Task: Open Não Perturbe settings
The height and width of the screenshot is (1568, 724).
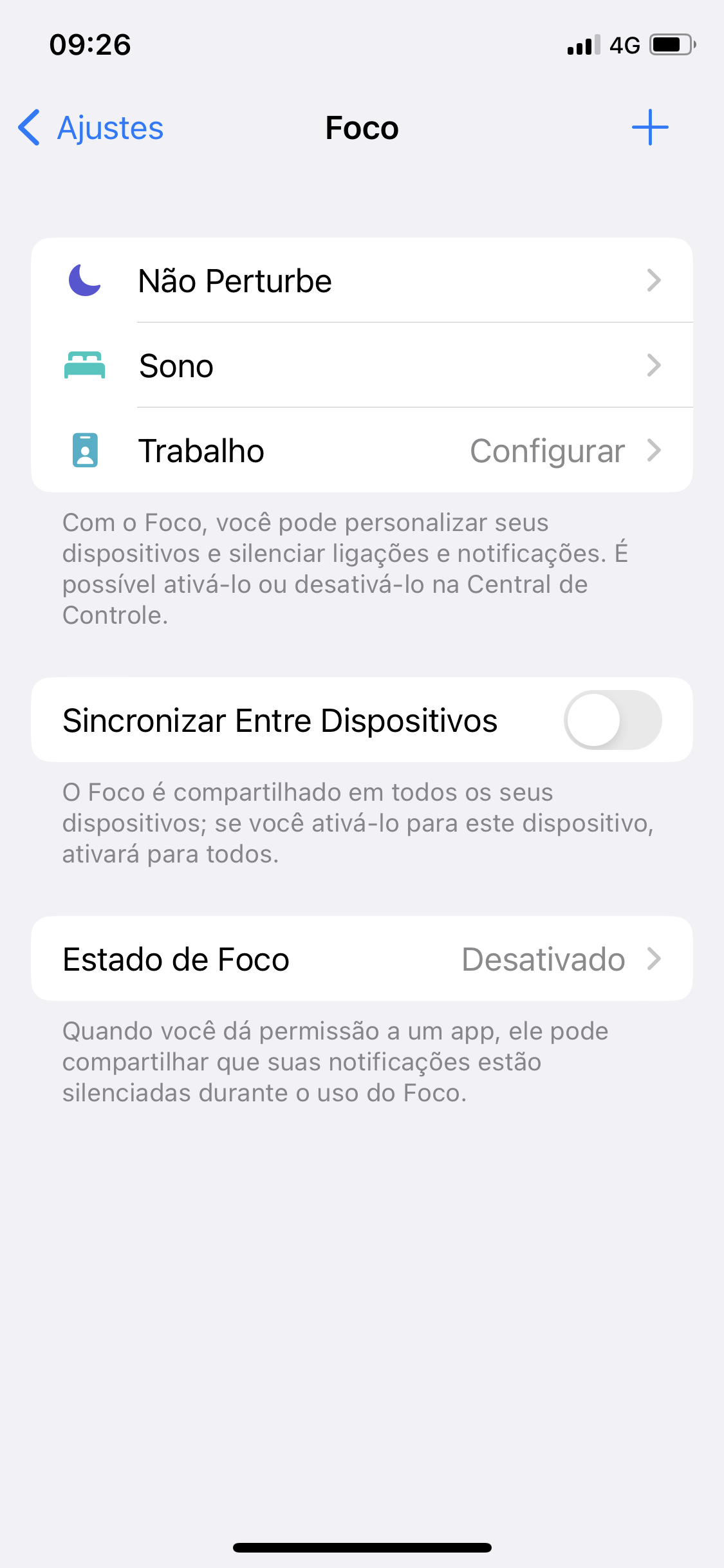Action: (362, 281)
